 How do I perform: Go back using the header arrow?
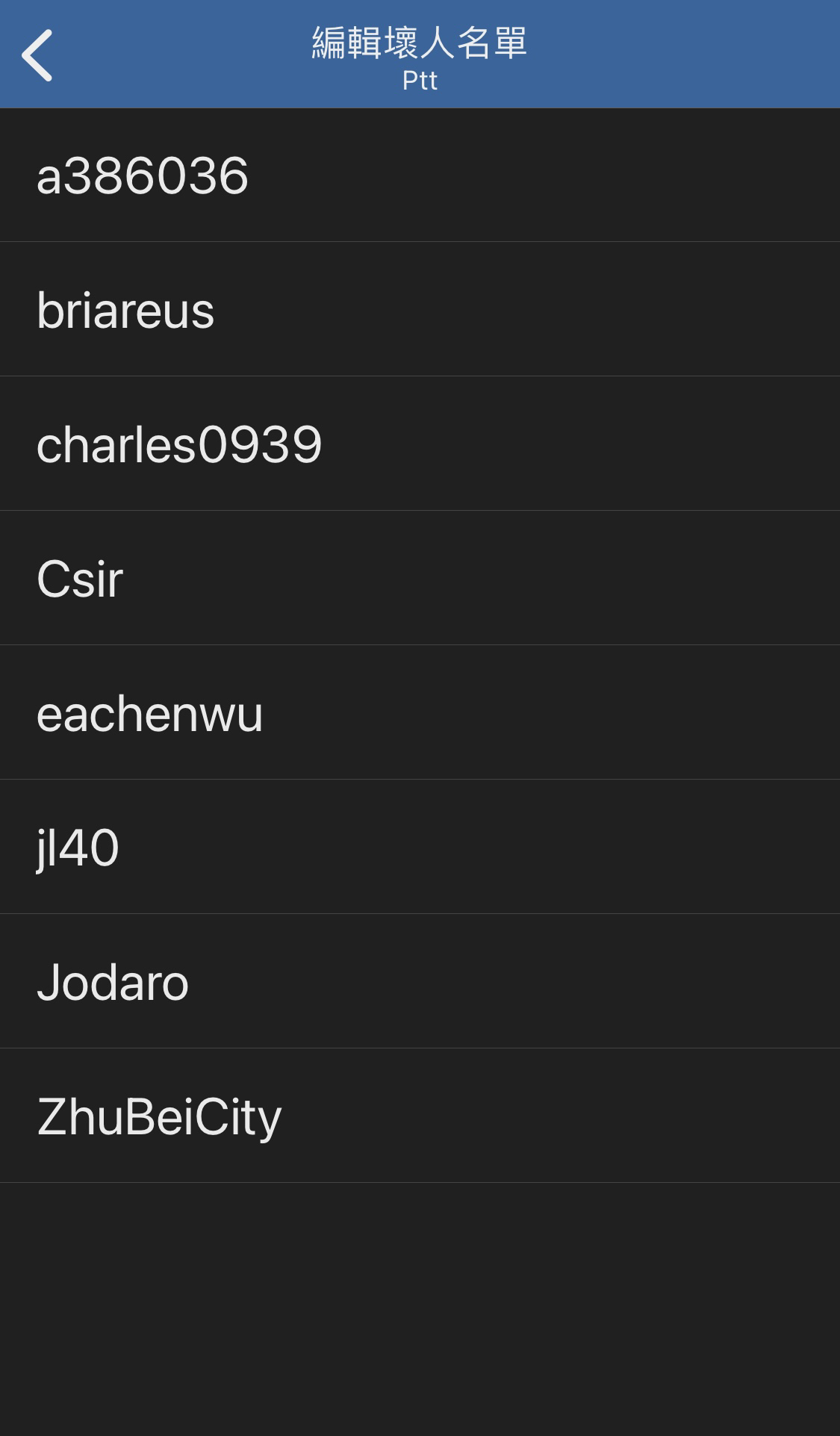click(37, 55)
